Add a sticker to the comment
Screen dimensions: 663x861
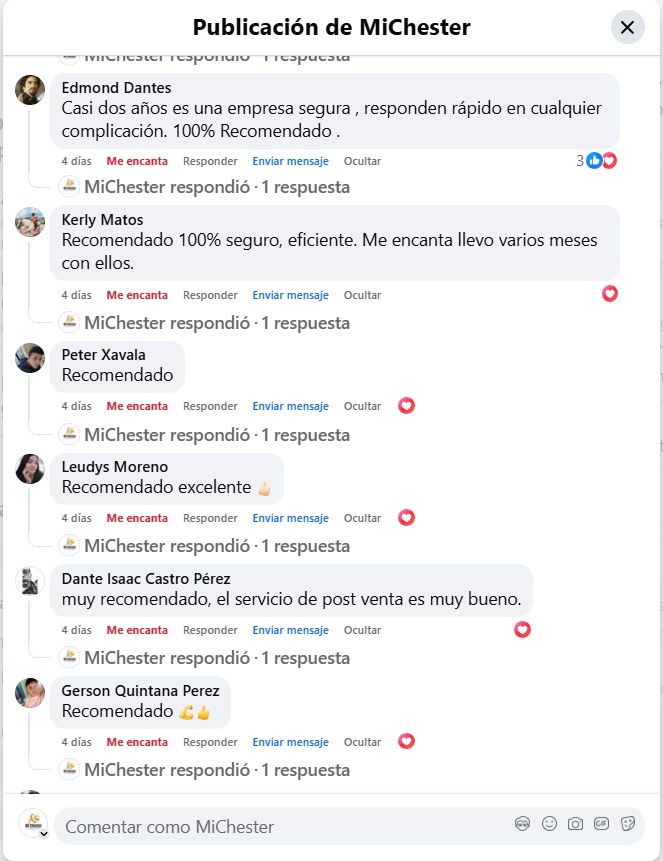tap(628, 824)
